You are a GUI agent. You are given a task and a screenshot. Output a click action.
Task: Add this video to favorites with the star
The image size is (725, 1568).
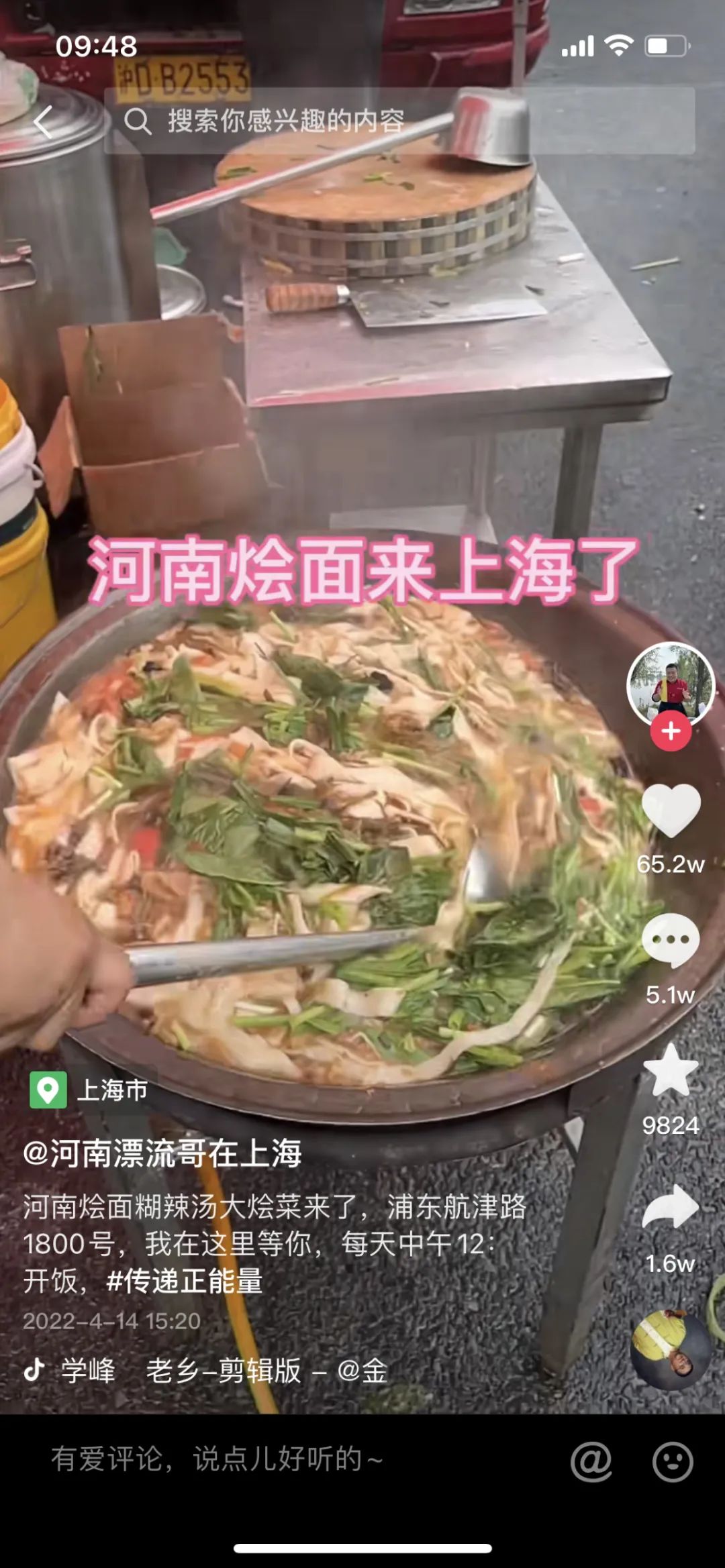tap(671, 1072)
